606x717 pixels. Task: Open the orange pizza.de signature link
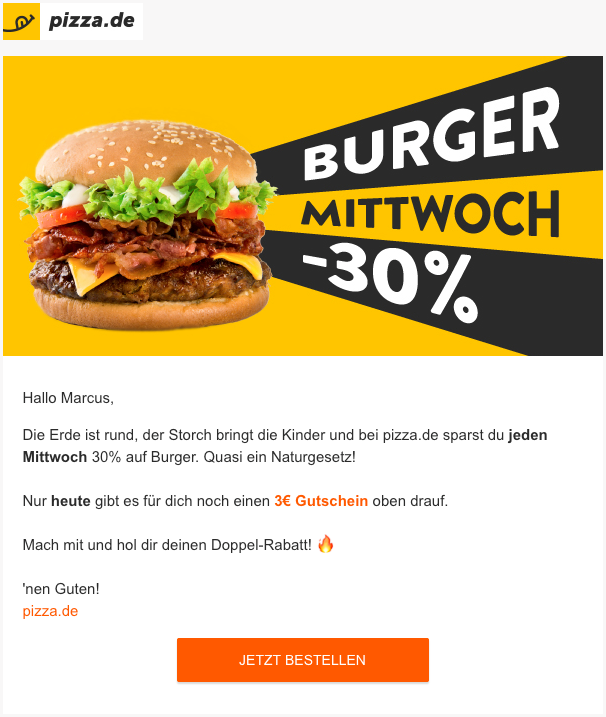(x=50, y=611)
